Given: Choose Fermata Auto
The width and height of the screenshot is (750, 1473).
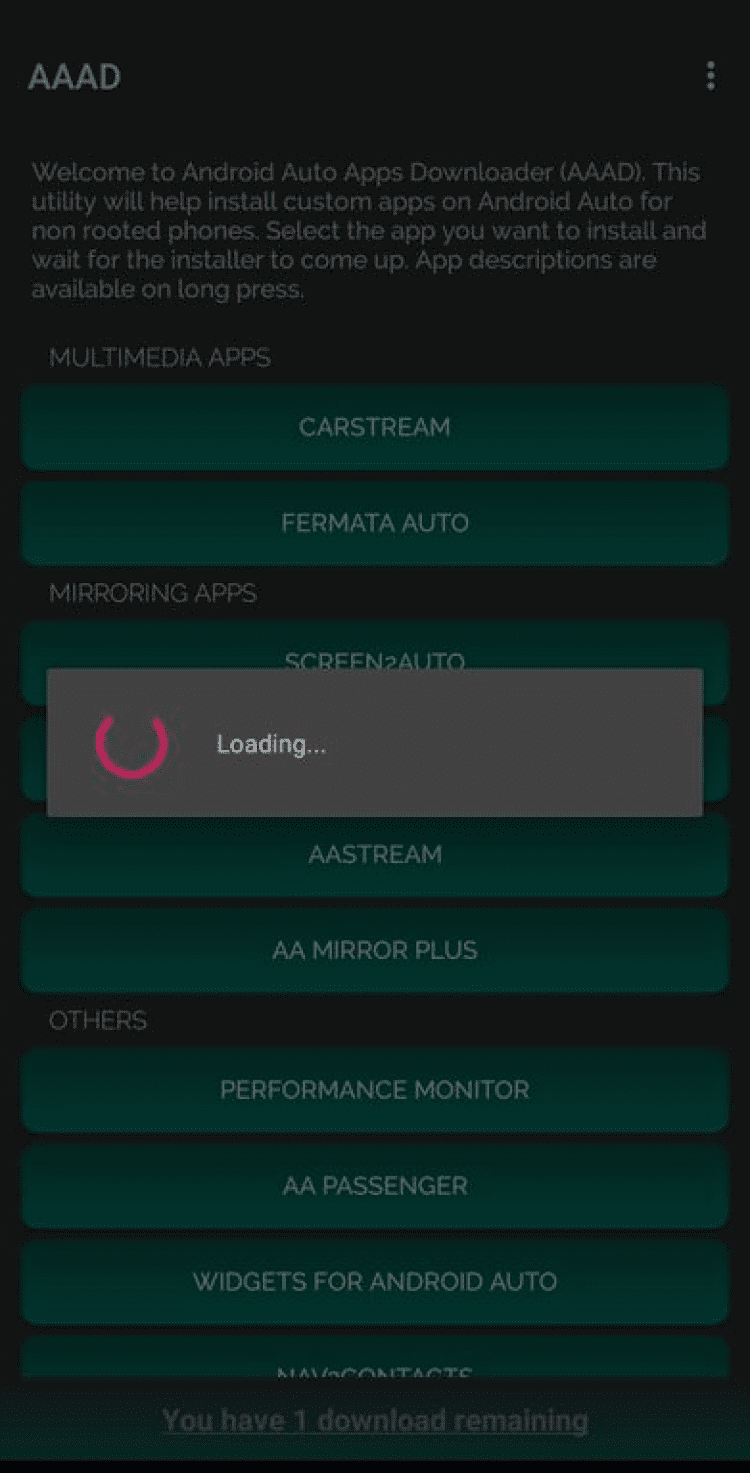Looking at the screenshot, I should 374,523.
